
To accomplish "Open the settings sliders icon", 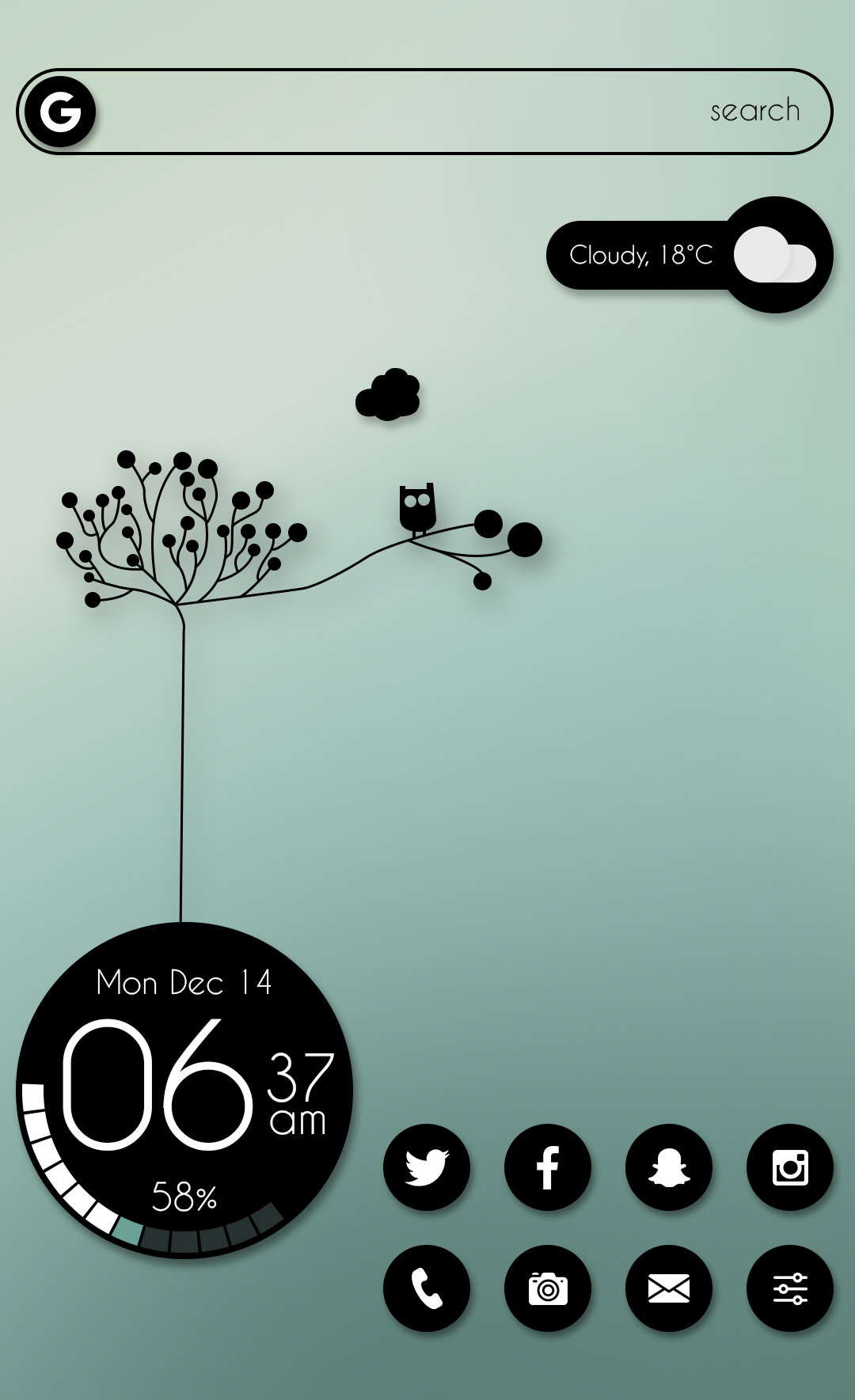I will pos(790,1288).
